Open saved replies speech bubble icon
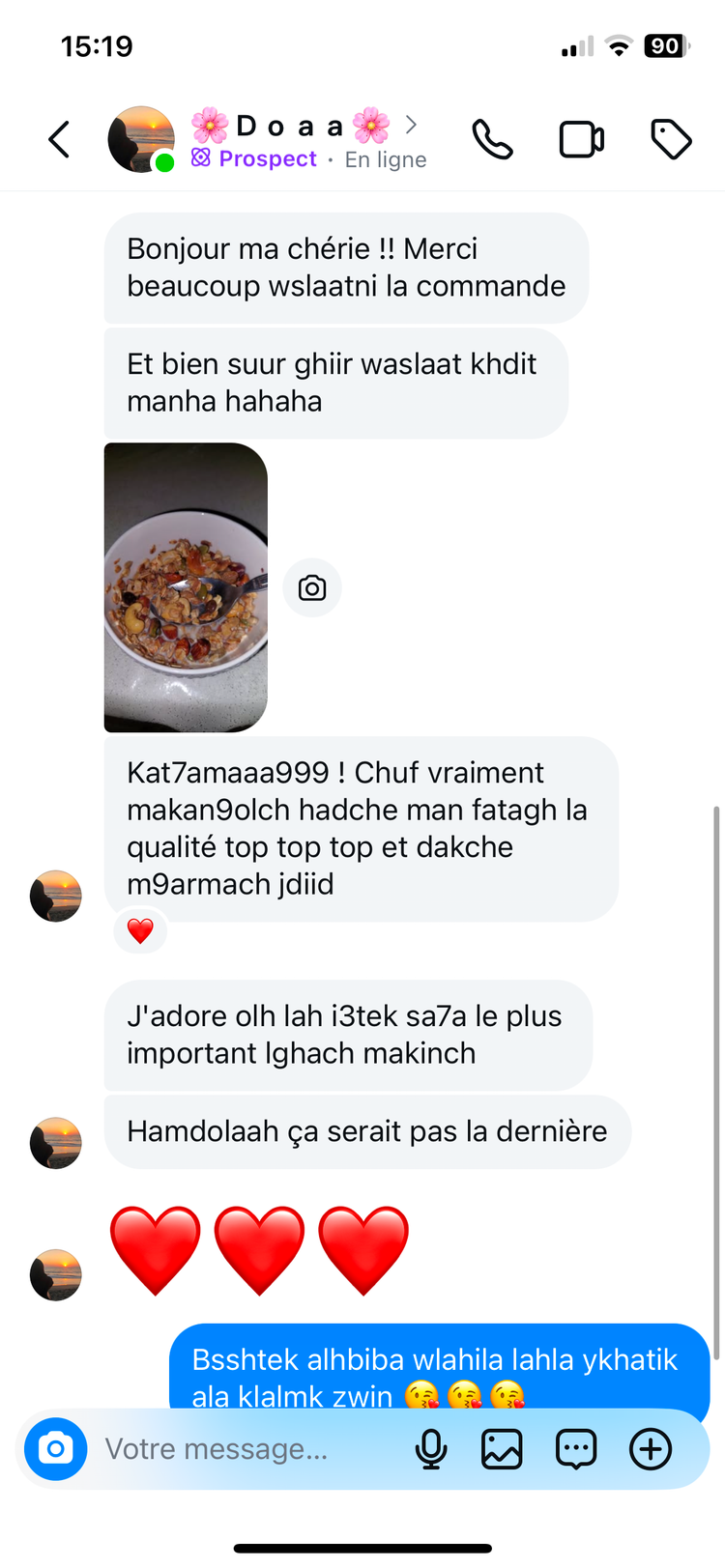This screenshot has width=725, height=1568. pos(576,1449)
